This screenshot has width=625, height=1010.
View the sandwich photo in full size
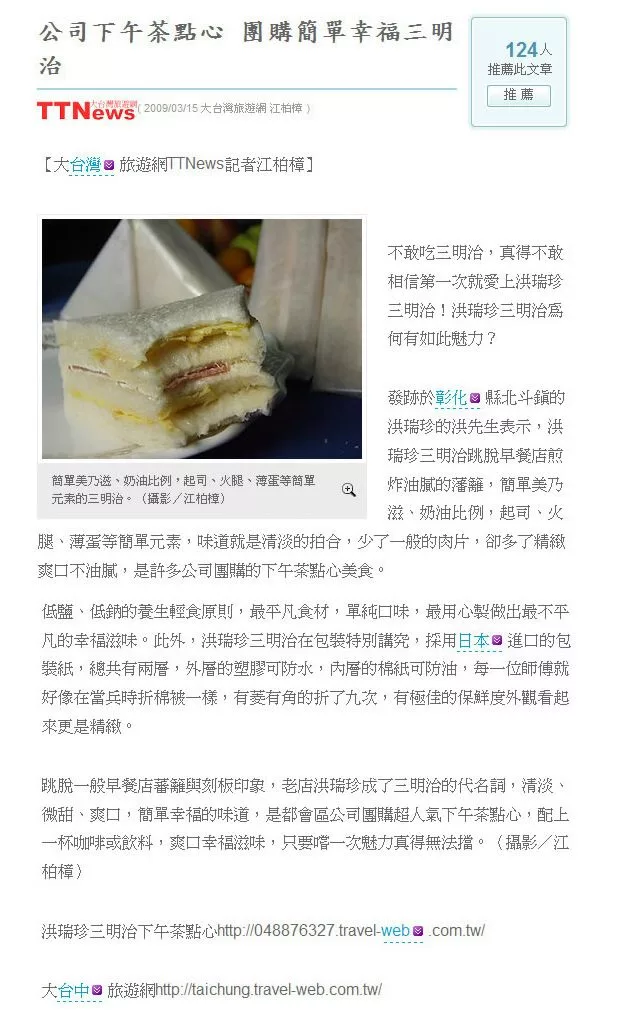tap(202, 338)
